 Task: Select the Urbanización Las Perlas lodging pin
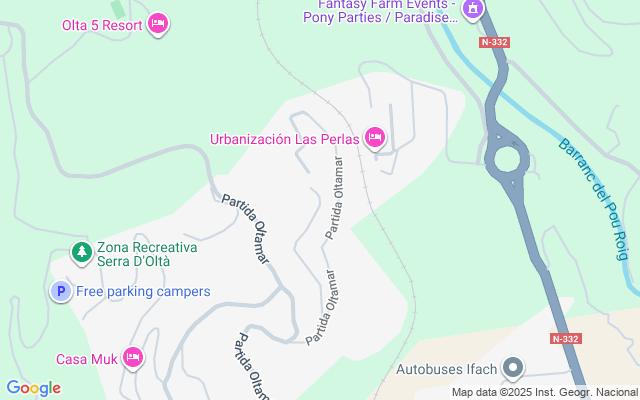point(375,138)
